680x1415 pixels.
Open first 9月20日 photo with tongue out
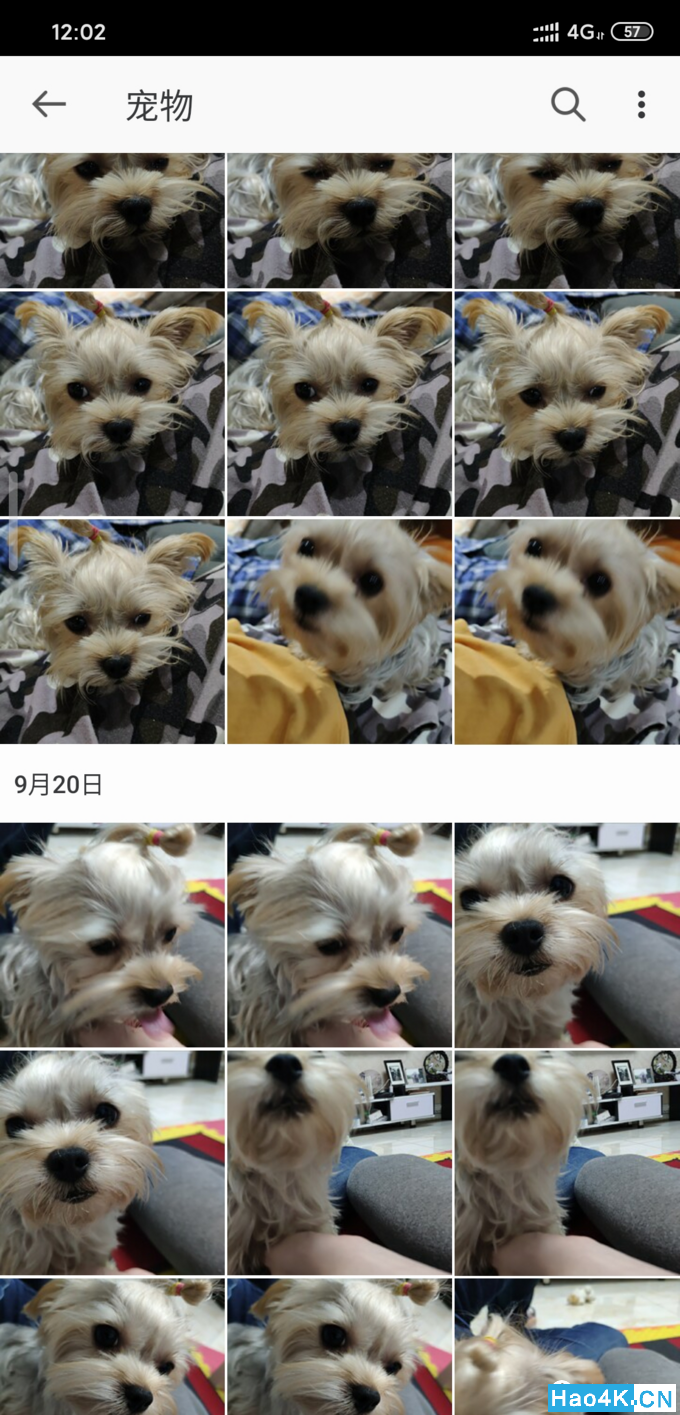(112, 934)
